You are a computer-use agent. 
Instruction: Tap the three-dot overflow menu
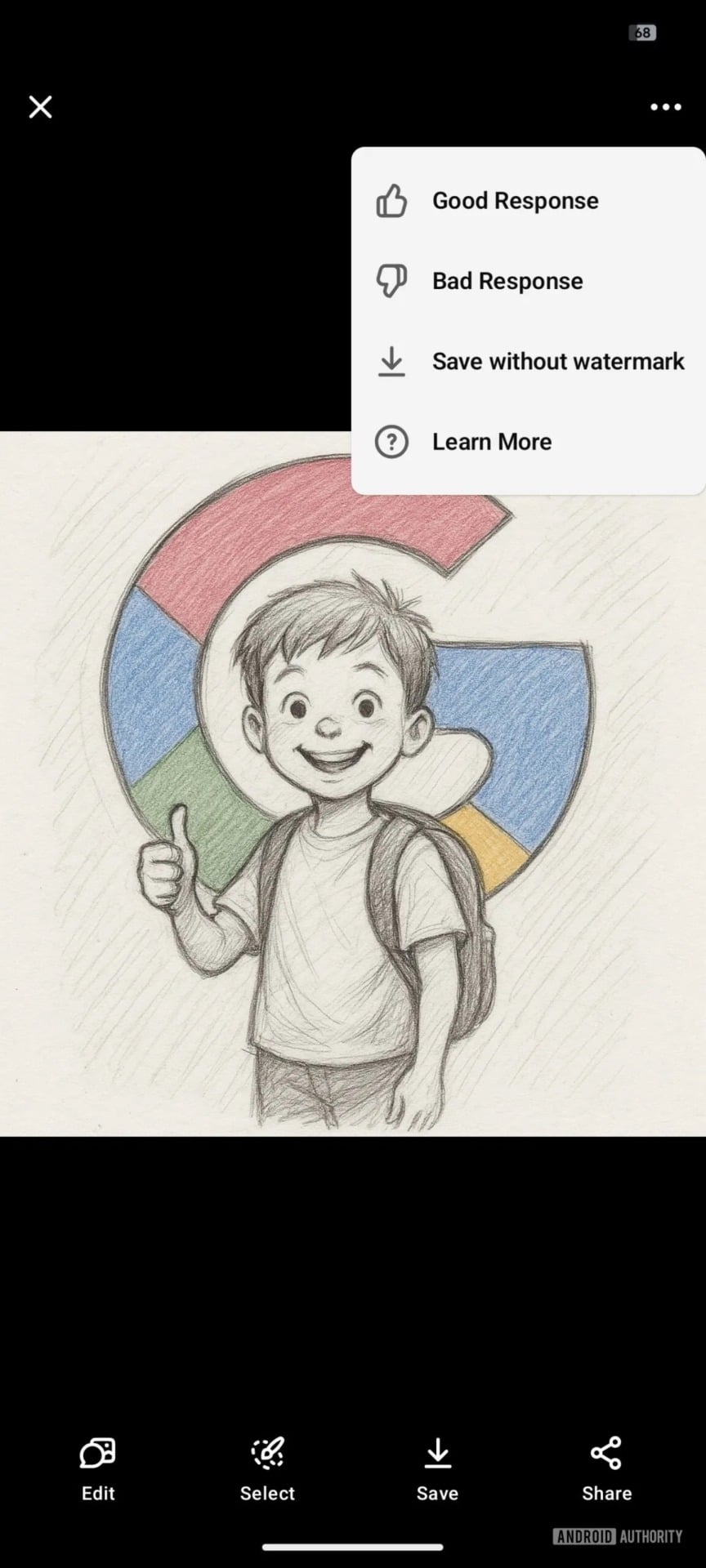tap(665, 107)
